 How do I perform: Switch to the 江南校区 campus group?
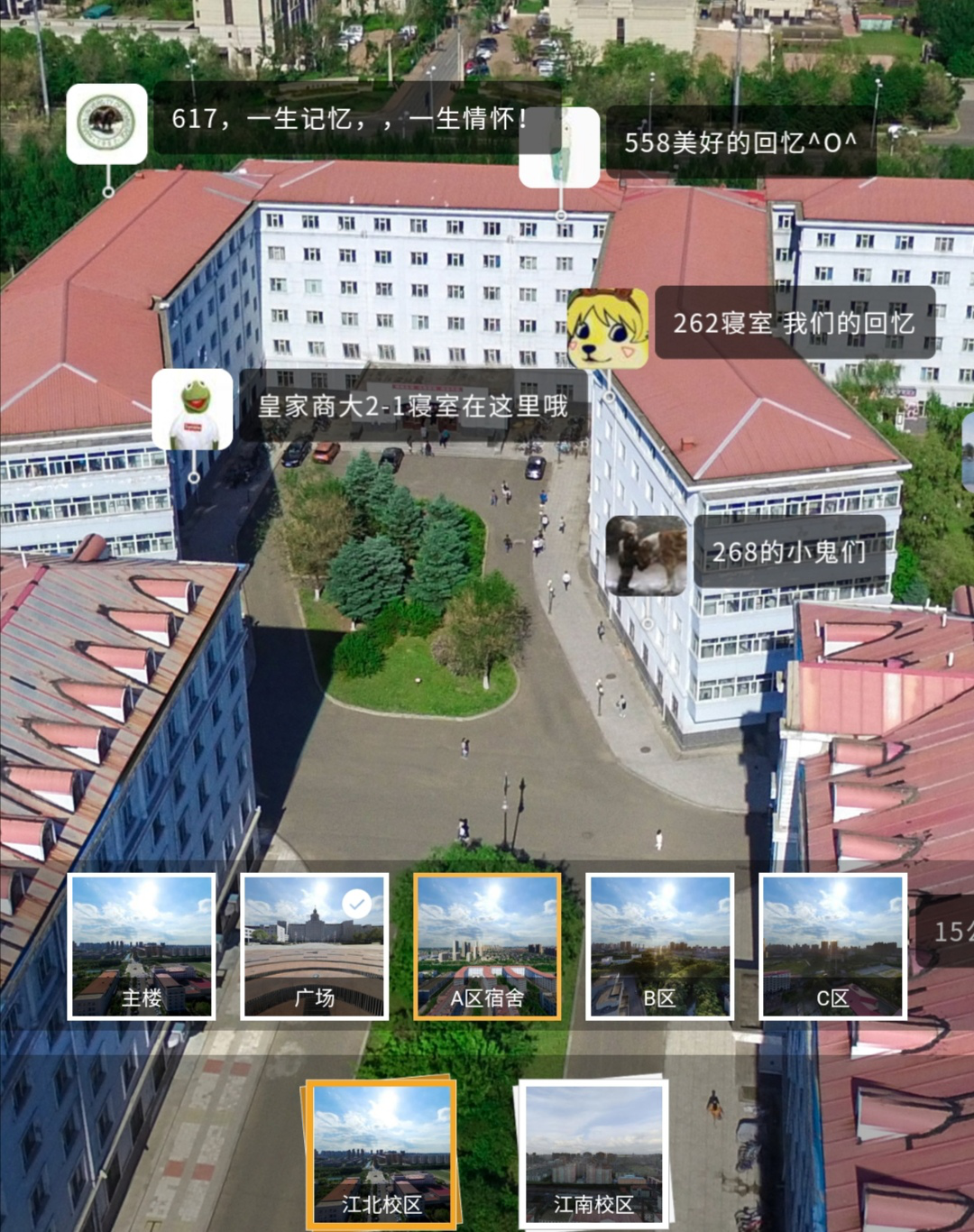593,1154
